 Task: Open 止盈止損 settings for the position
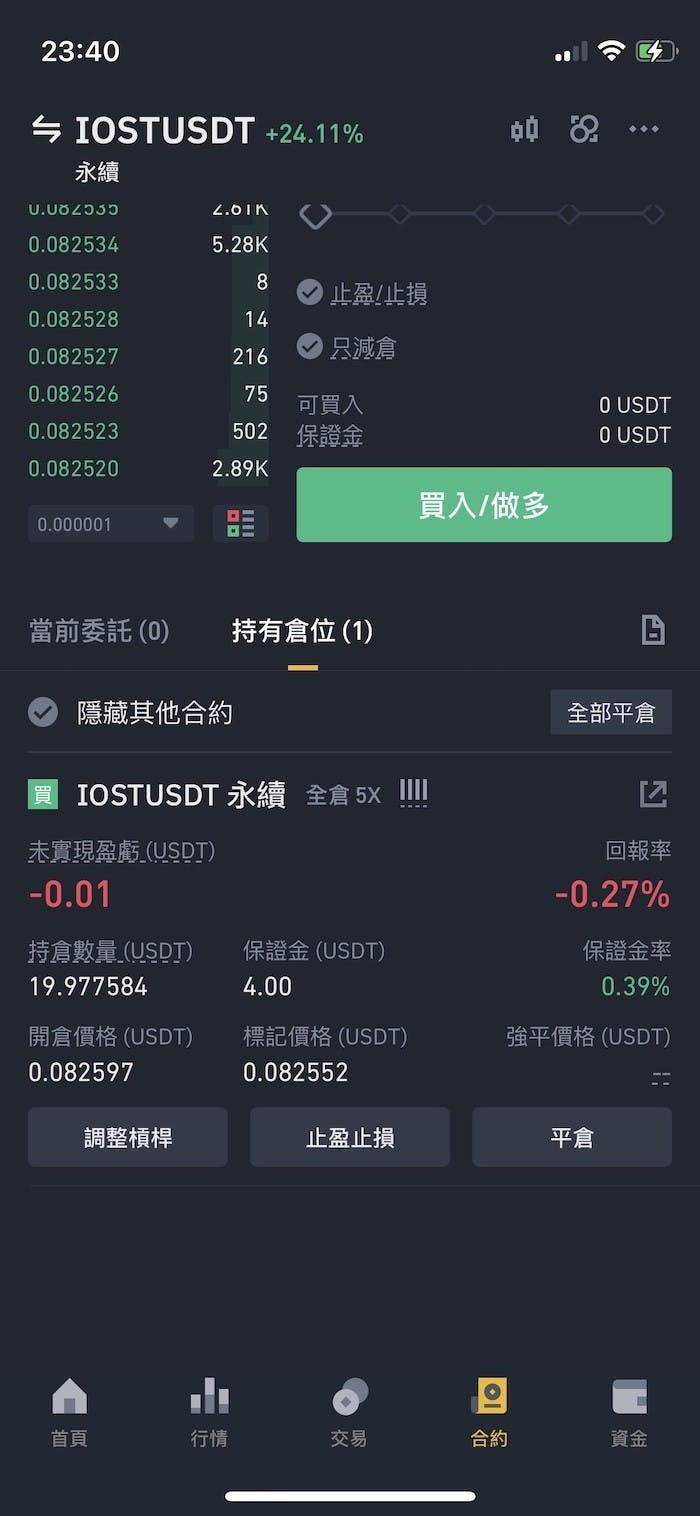350,1137
